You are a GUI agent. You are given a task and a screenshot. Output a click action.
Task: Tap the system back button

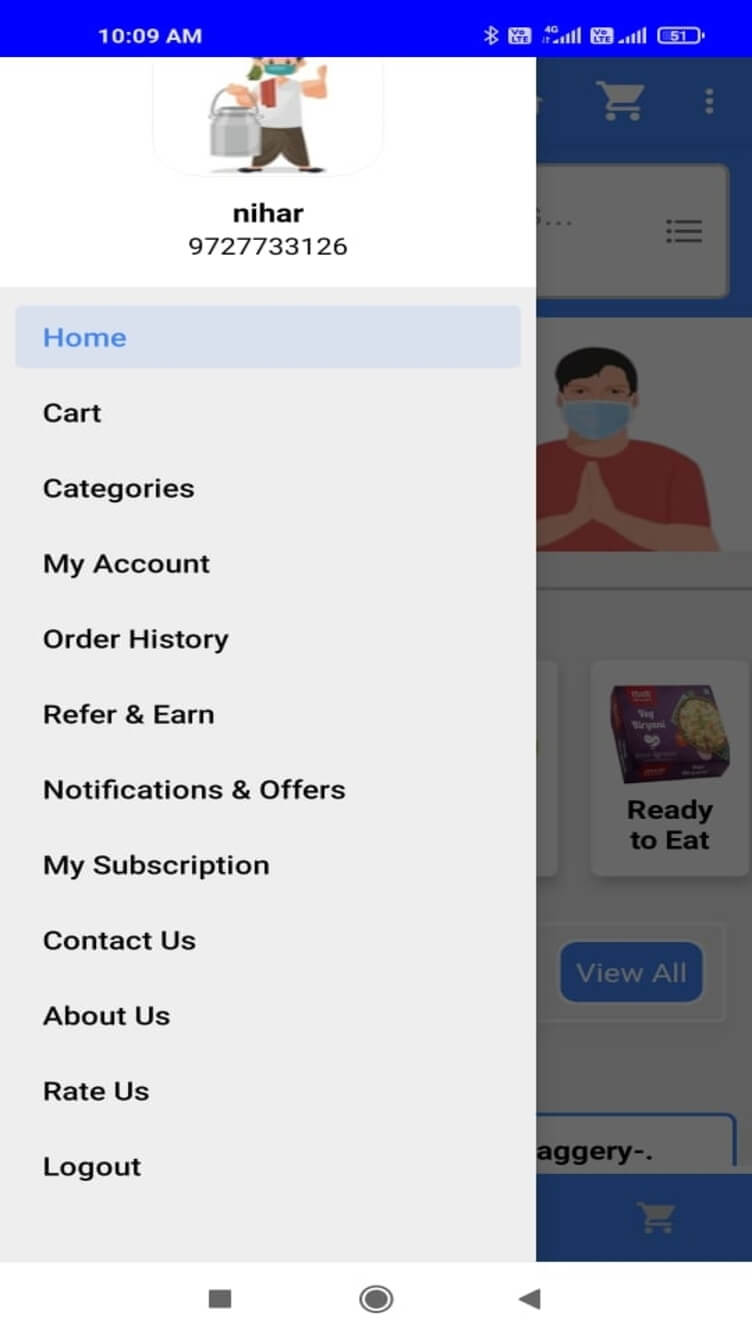529,1299
